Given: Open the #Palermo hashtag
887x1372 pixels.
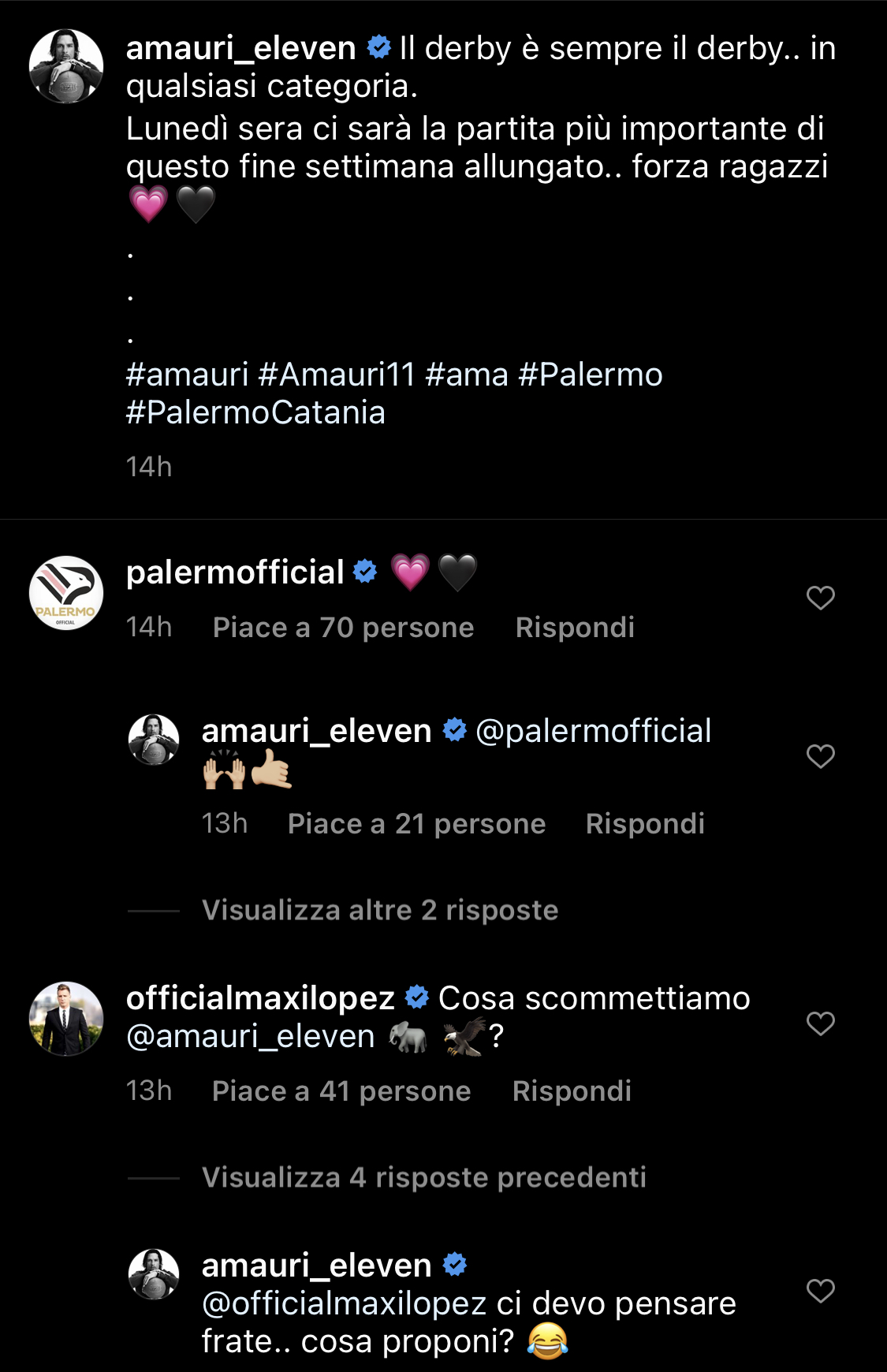Looking at the screenshot, I should 591,375.
